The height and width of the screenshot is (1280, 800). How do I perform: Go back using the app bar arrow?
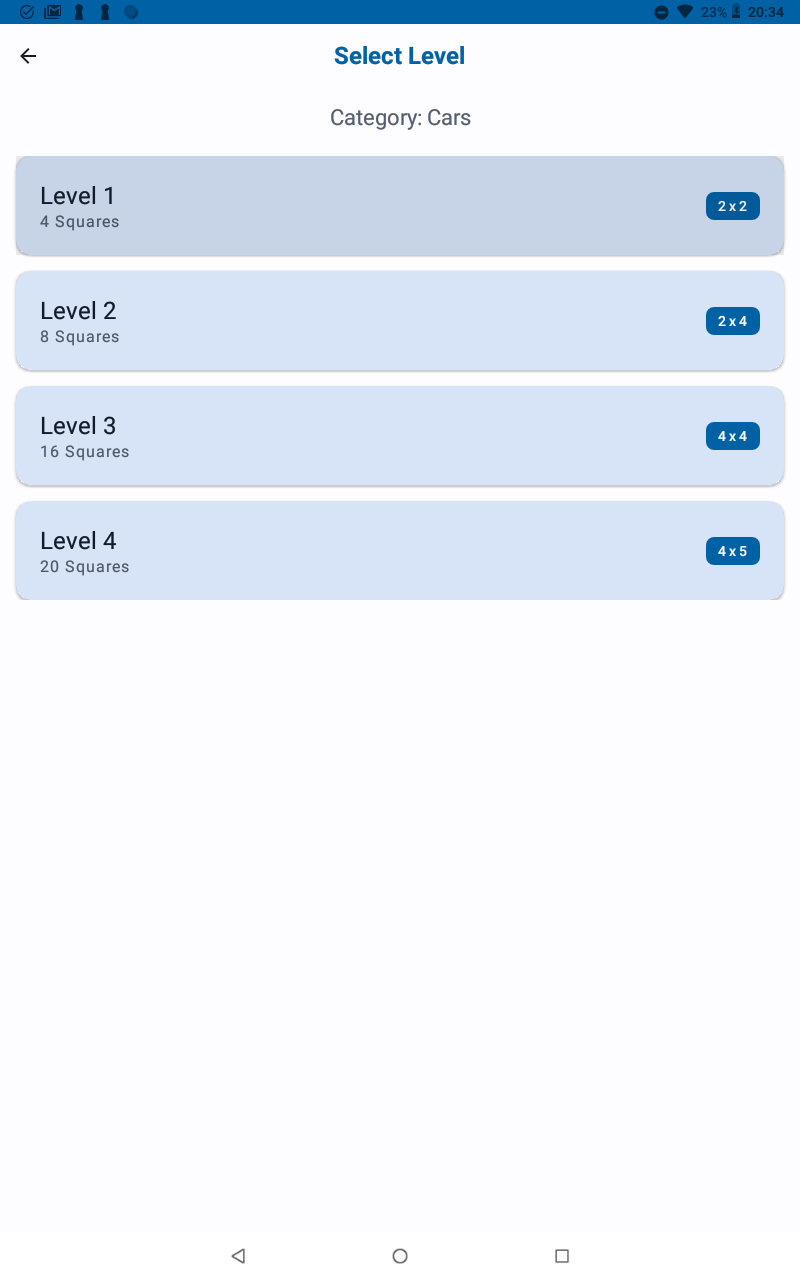click(x=28, y=56)
